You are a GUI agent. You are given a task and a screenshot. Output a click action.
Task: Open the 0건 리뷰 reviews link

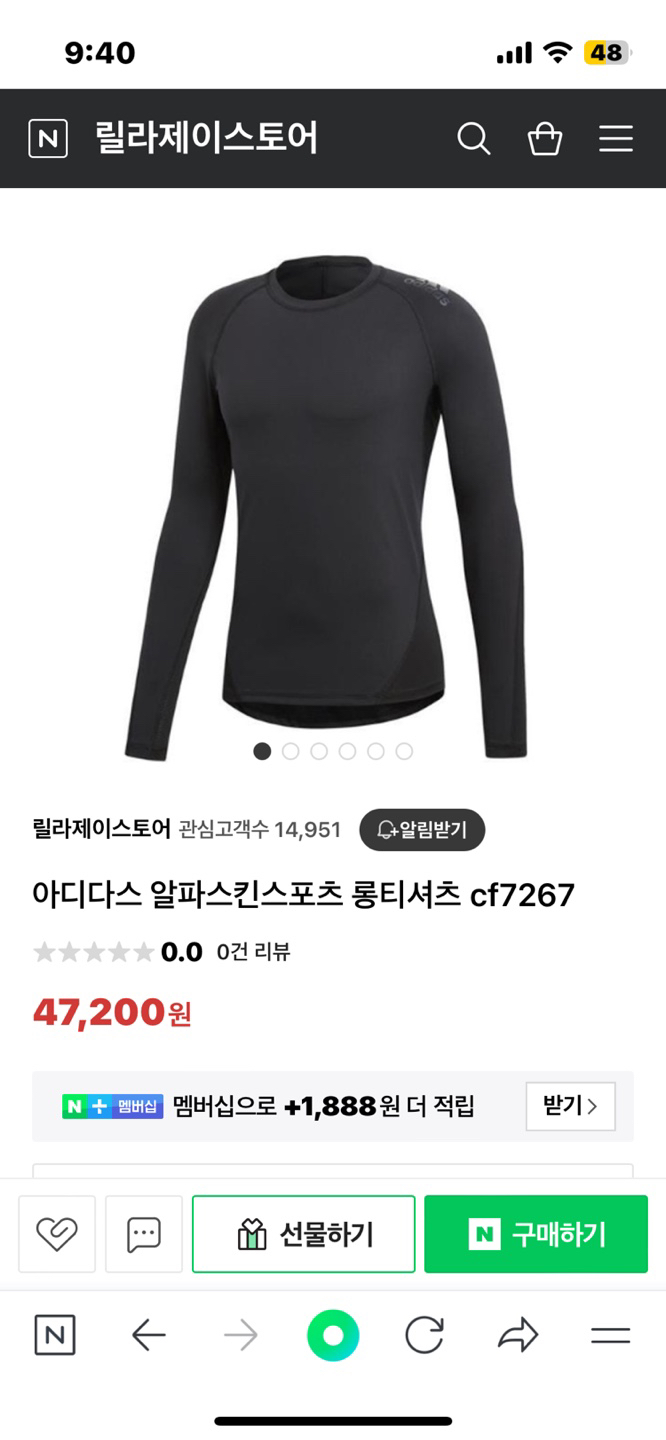click(x=253, y=952)
